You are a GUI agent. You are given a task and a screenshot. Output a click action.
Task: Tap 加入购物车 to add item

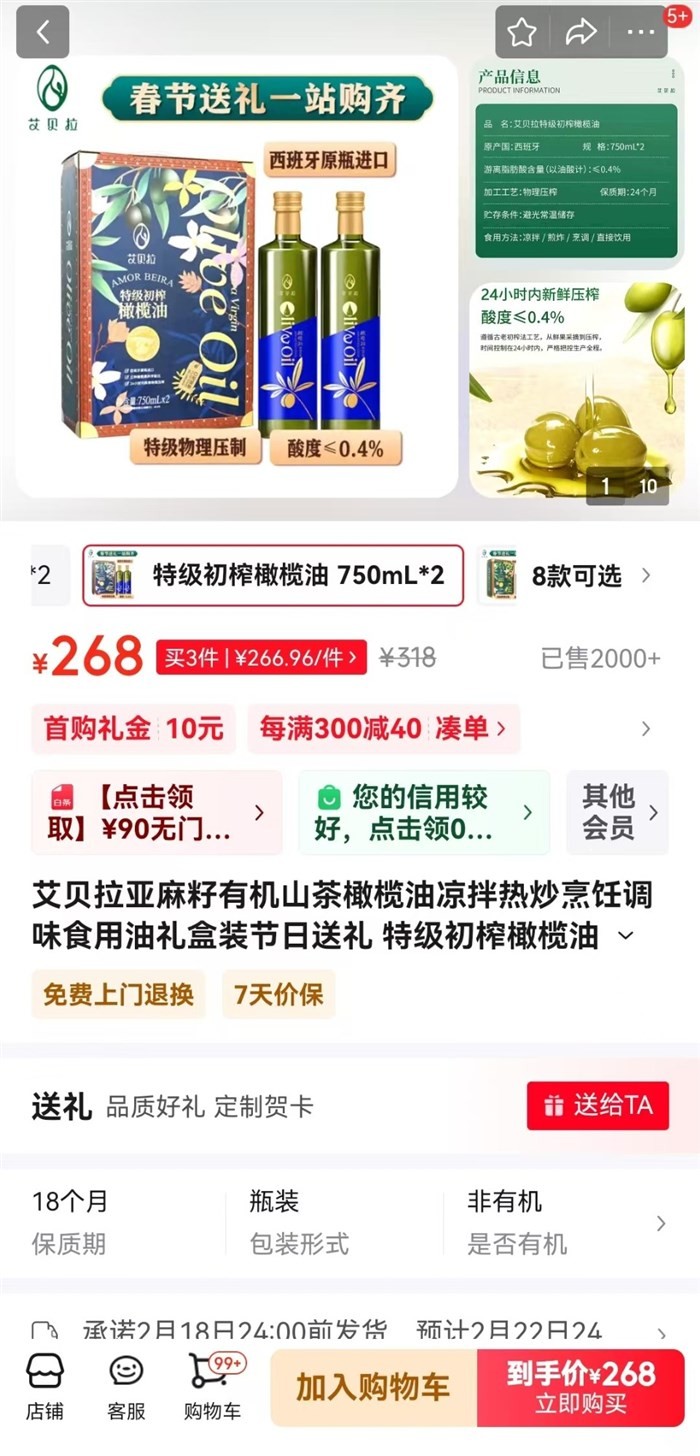coord(373,1388)
